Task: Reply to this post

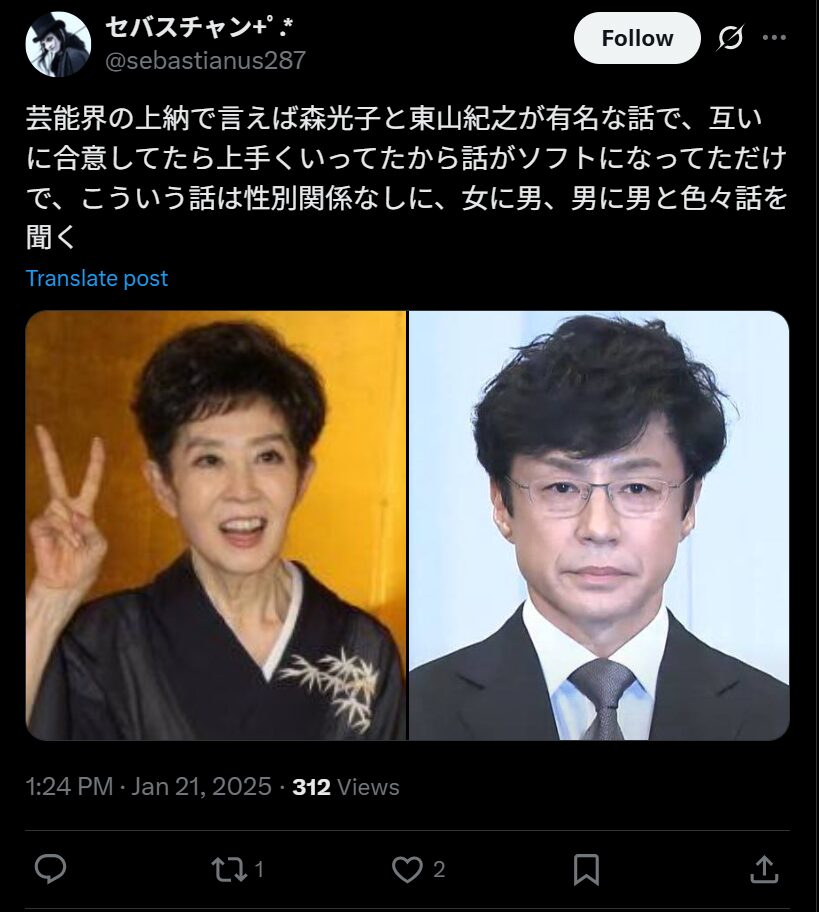Action: tap(50, 869)
